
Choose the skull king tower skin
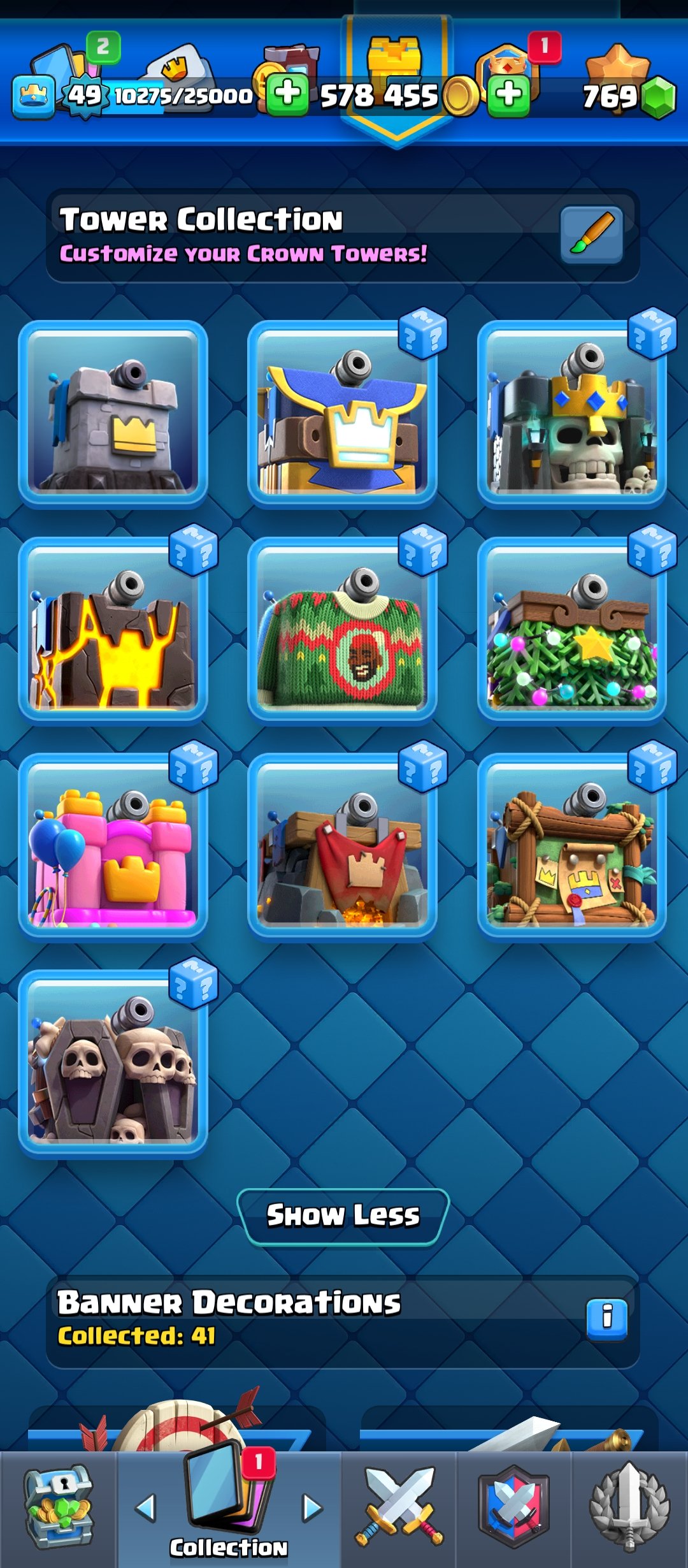[571, 412]
